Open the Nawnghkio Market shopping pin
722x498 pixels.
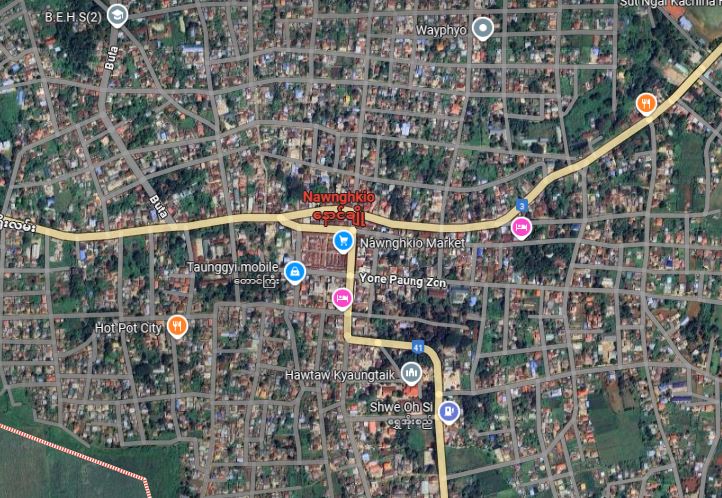pyautogui.click(x=343, y=241)
